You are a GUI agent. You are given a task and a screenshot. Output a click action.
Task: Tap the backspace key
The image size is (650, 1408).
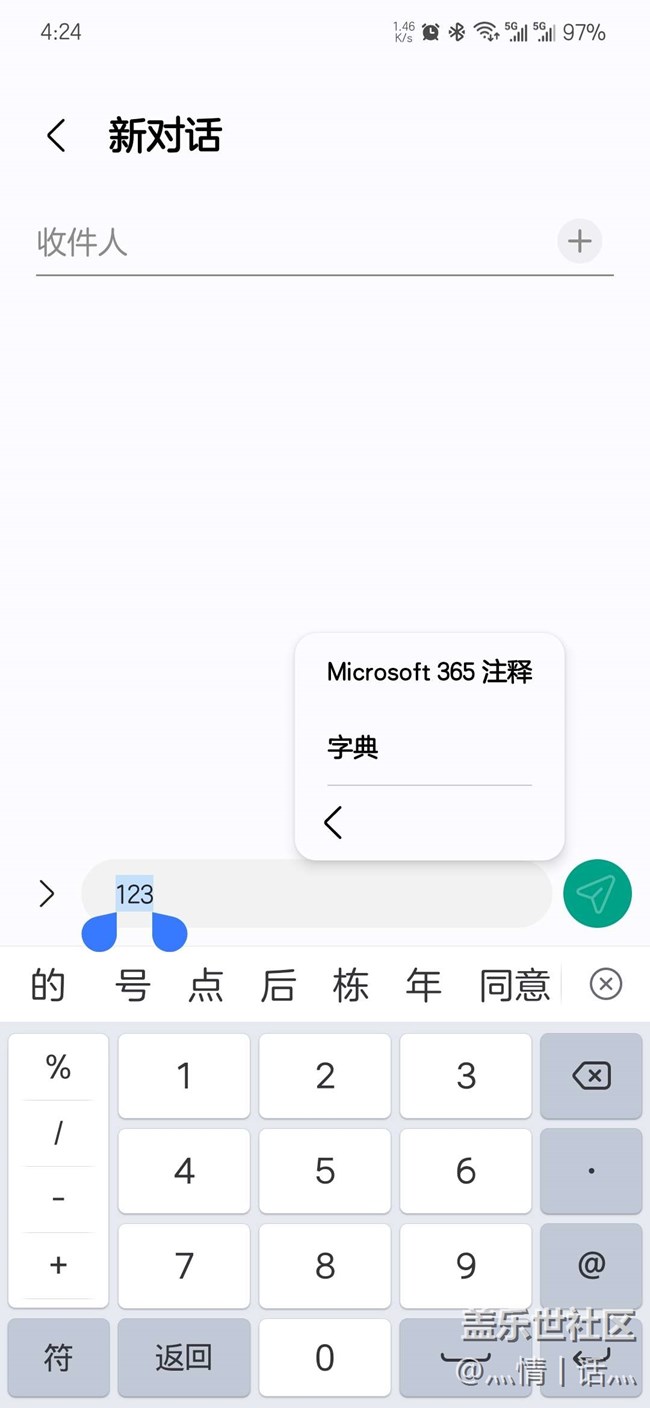click(591, 1076)
